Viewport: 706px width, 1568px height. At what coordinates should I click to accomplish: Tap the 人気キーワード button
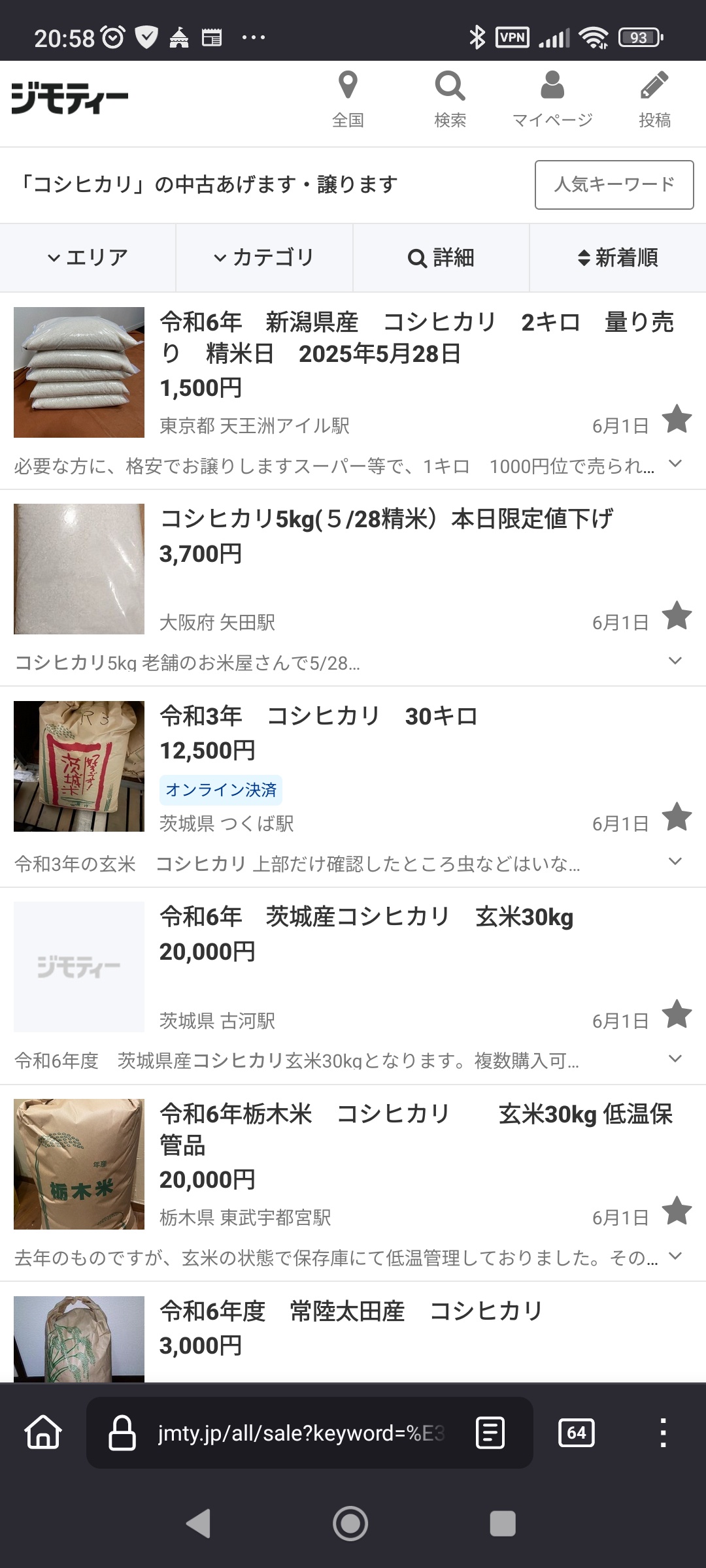coord(614,185)
